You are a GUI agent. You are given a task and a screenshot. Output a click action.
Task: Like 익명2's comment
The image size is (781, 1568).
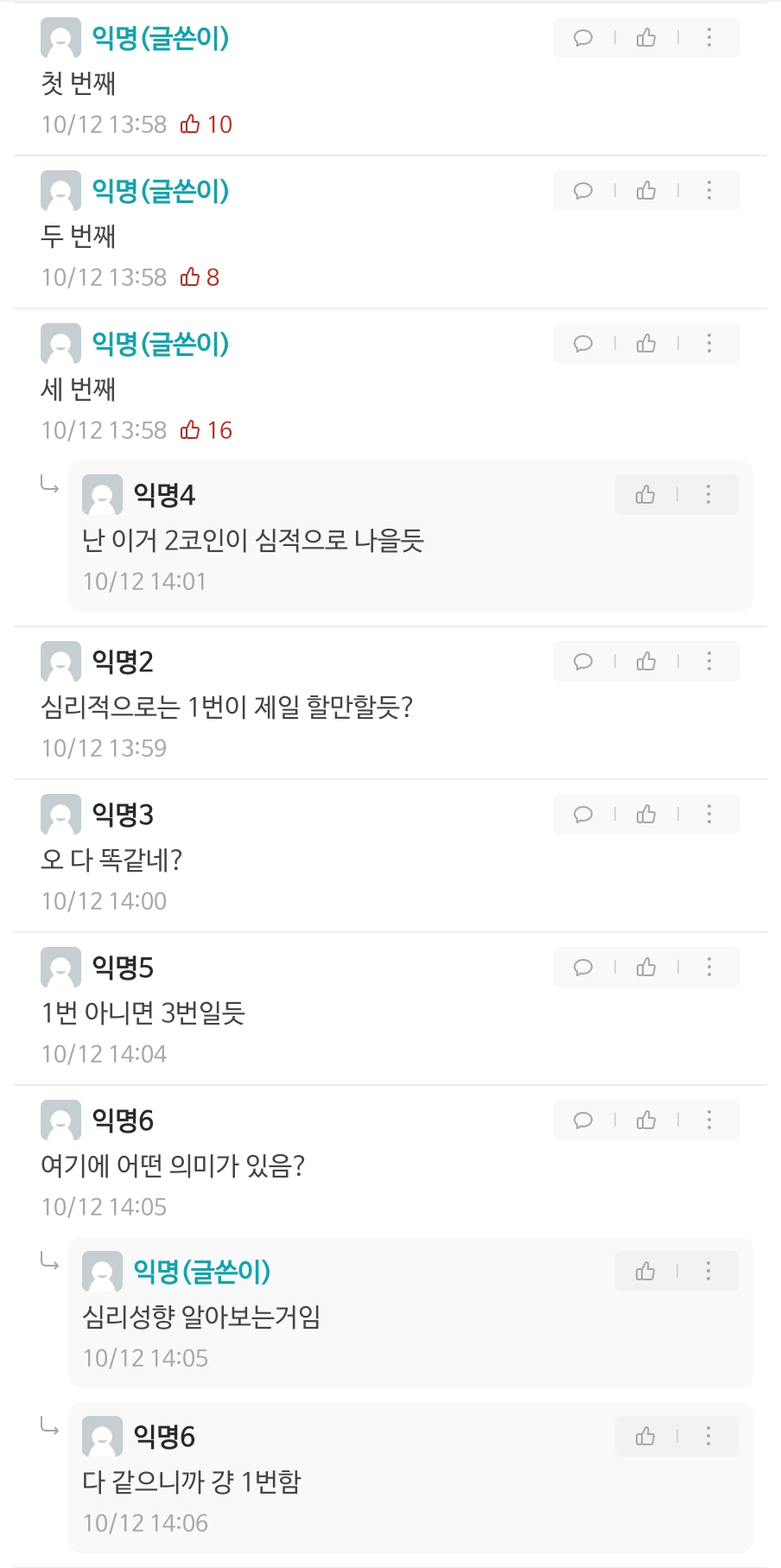click(x=646, y=662)
